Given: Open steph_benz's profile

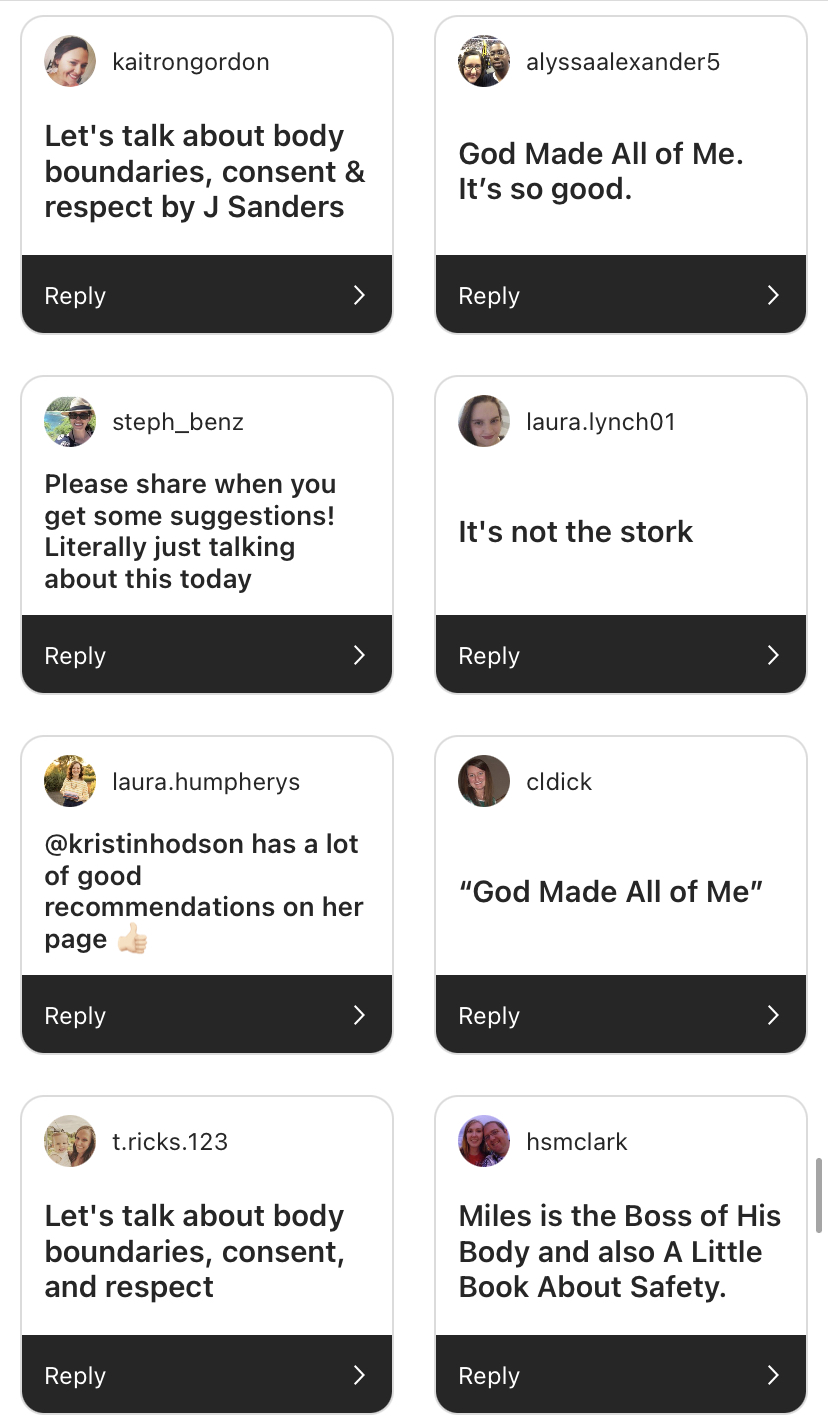Looking at the screenshot, I should (x=70, y=421).
